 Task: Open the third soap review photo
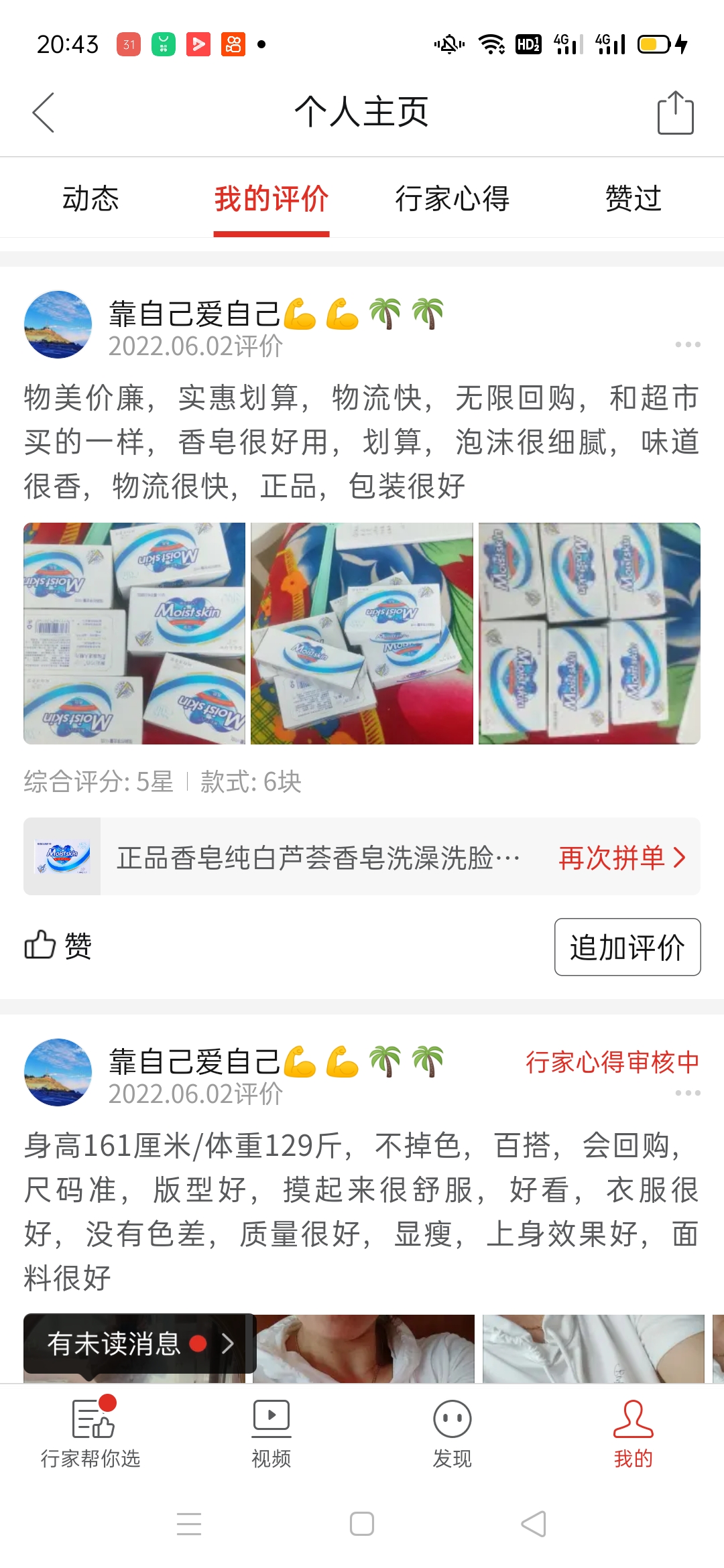coord(589,633)
